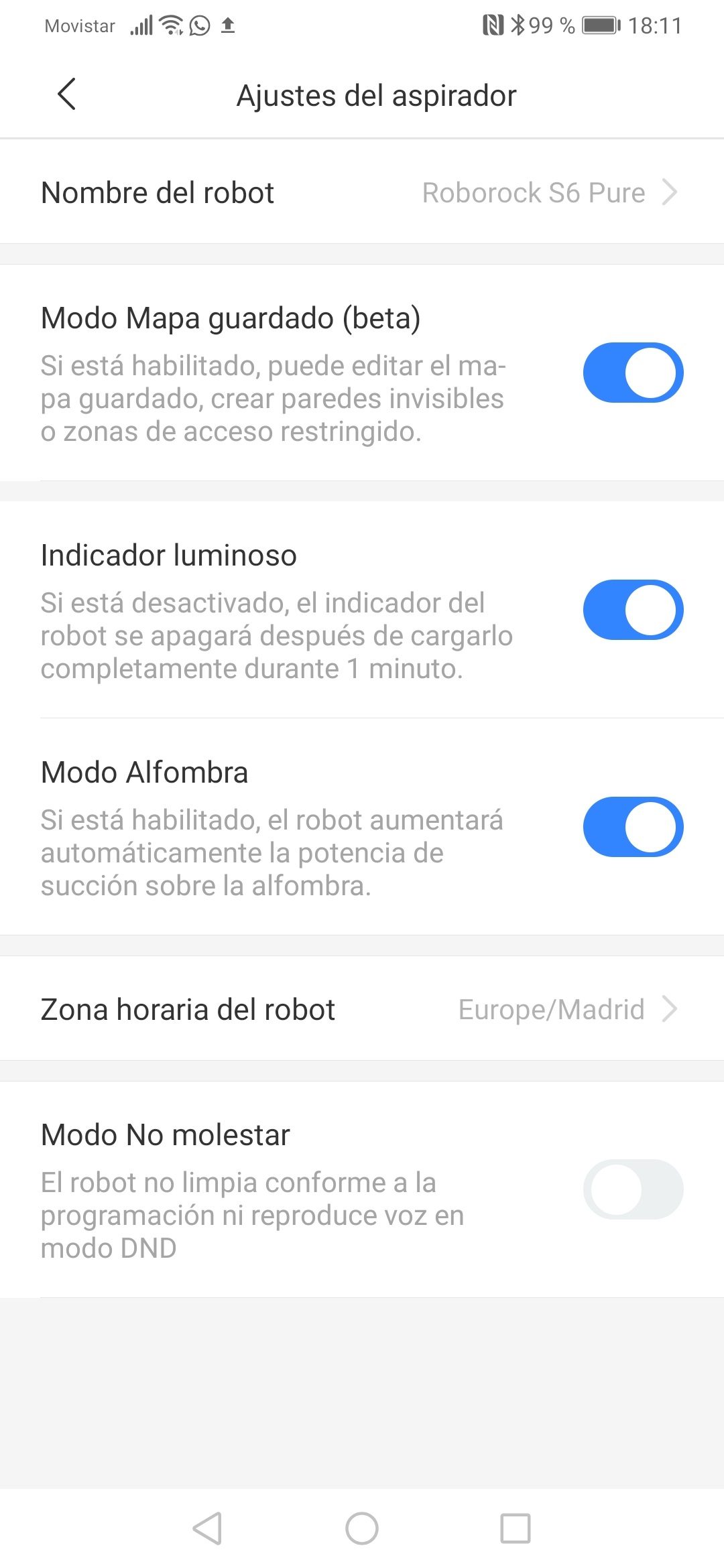Open recent apps from navigation bar
The width and height of the screenshot is (724, 1568).
tap(516, 1528)
